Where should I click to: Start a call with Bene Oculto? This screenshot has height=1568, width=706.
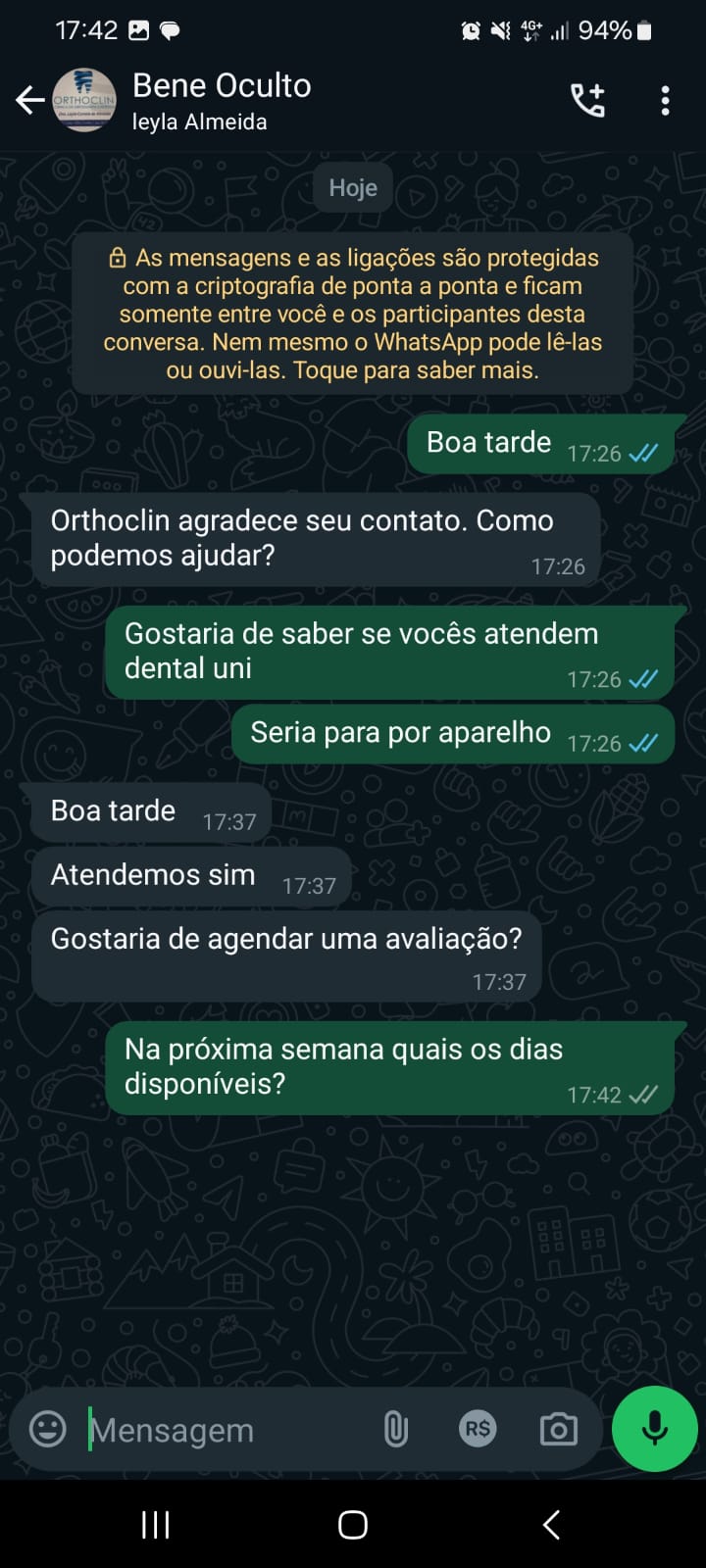[x=587, y=100]
